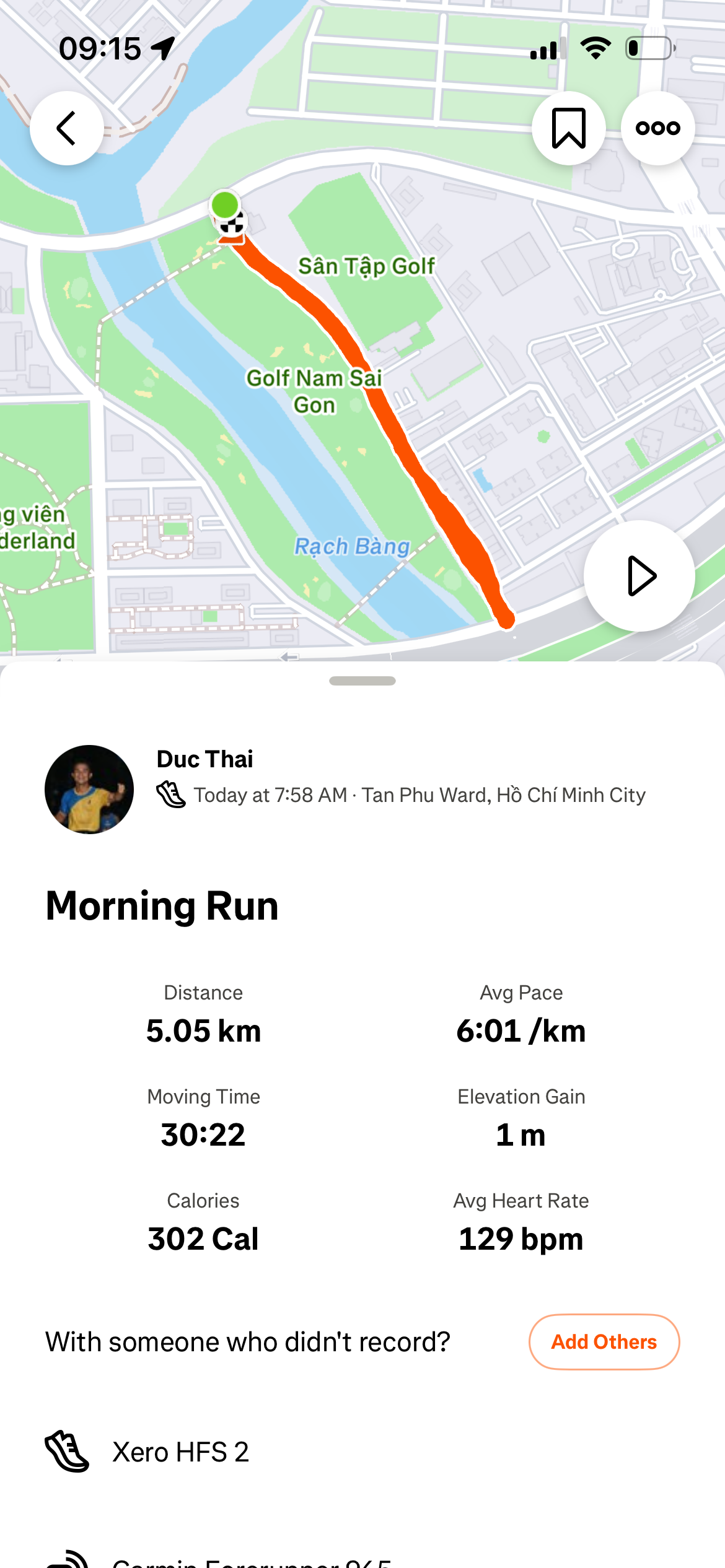
Task: Open Duc Thai's profile photo
Action: [89, 789]
